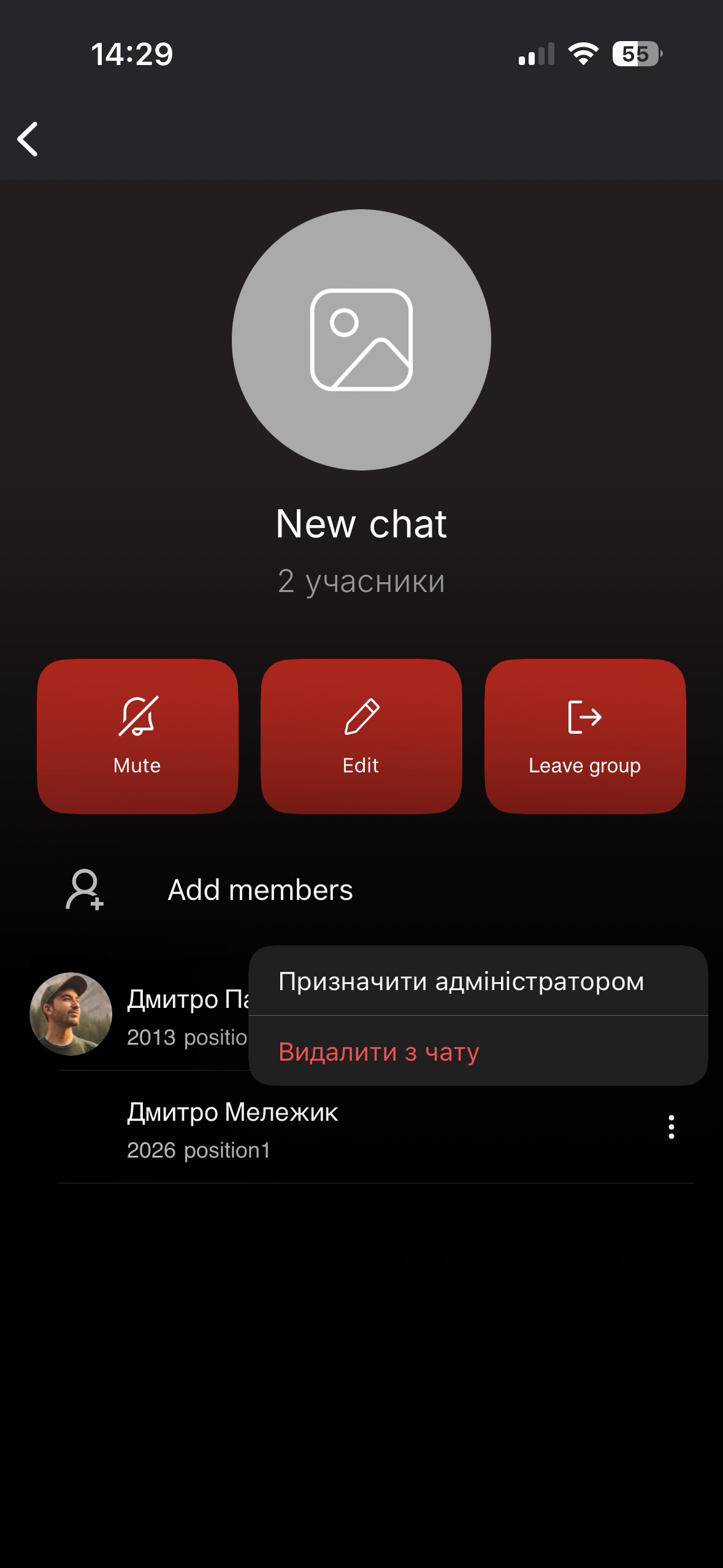
Task: Edit the New chat group details
Action: (x=361, y=736)
